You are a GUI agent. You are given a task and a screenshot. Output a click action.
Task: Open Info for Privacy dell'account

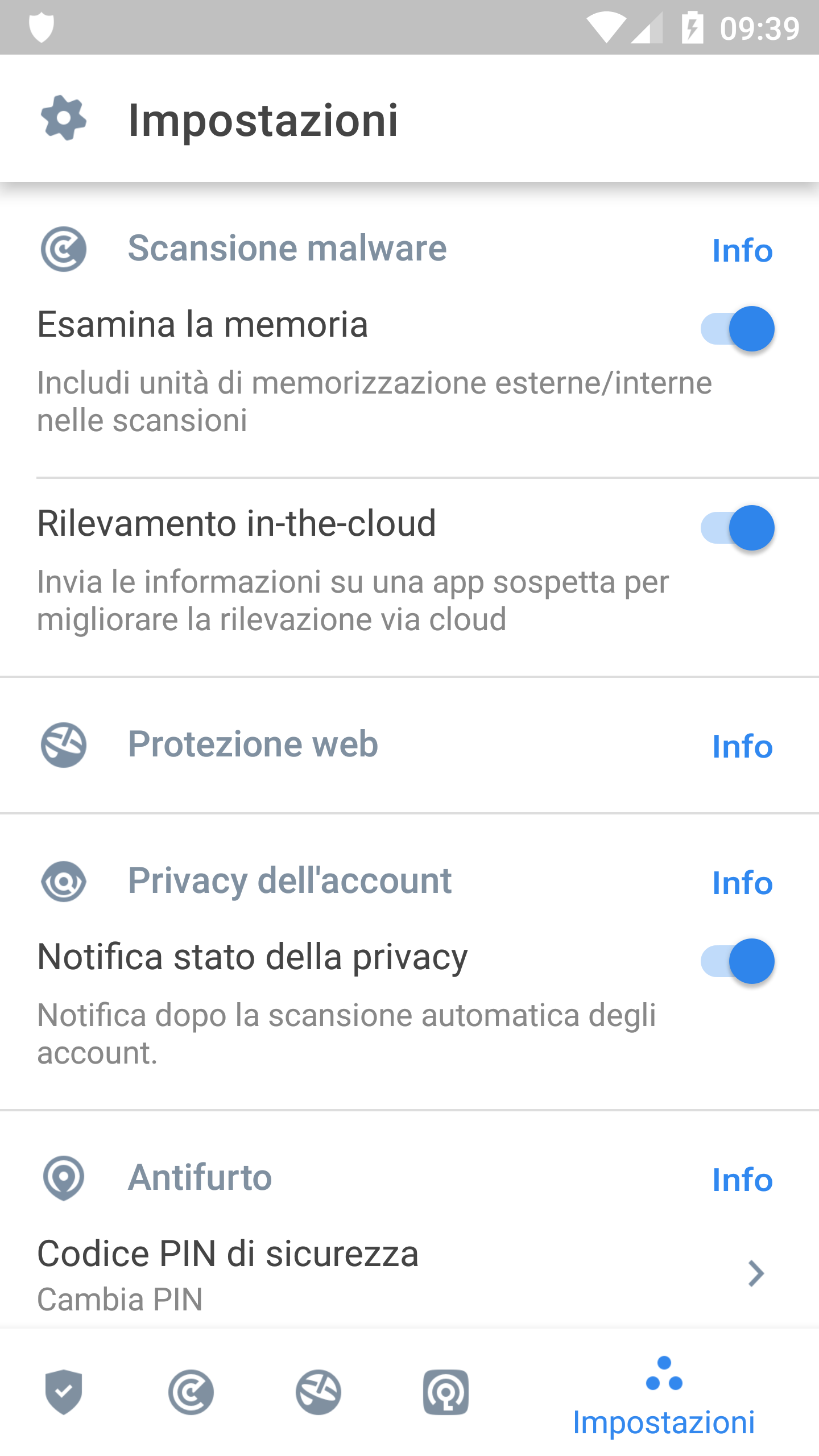(x=742, y=883)
